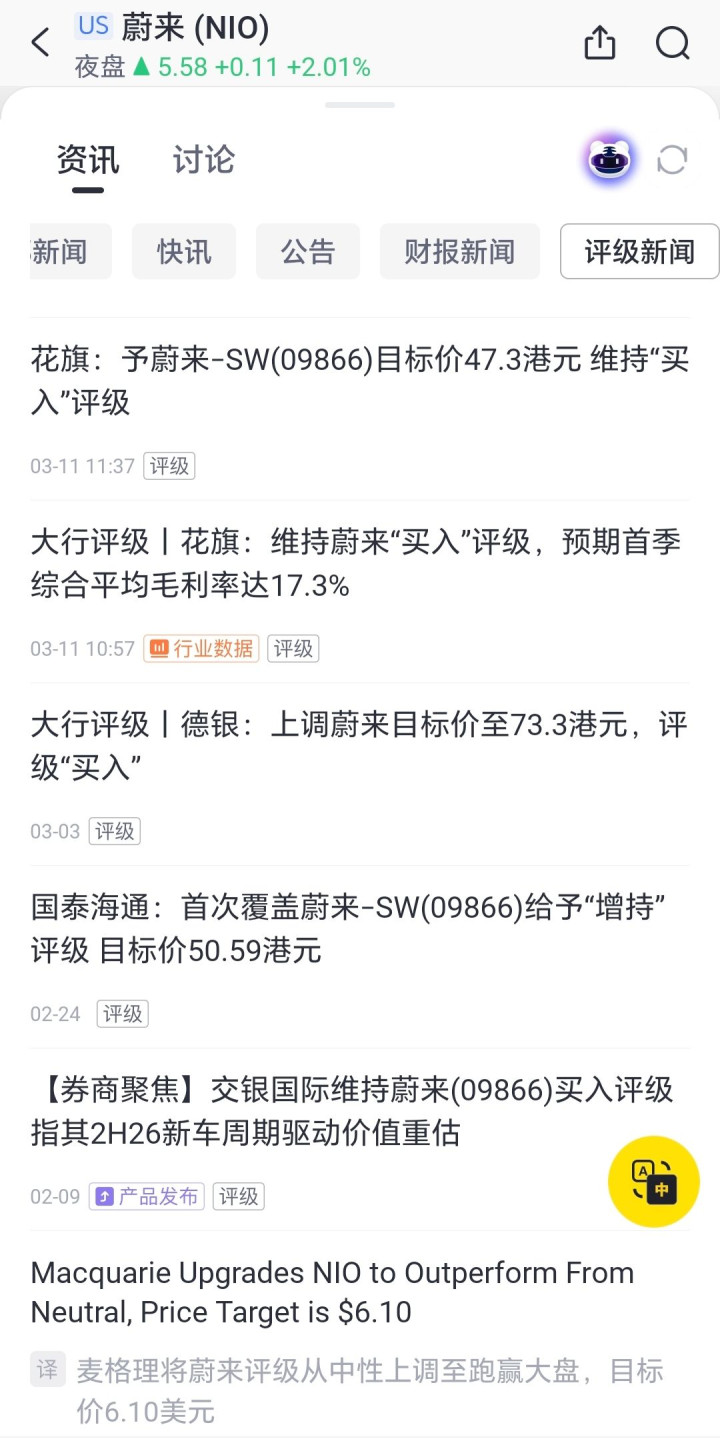Open the 德银 73.3港元 target price article
This screenshot has height=1445, width=720.
[x=359, y=745]
